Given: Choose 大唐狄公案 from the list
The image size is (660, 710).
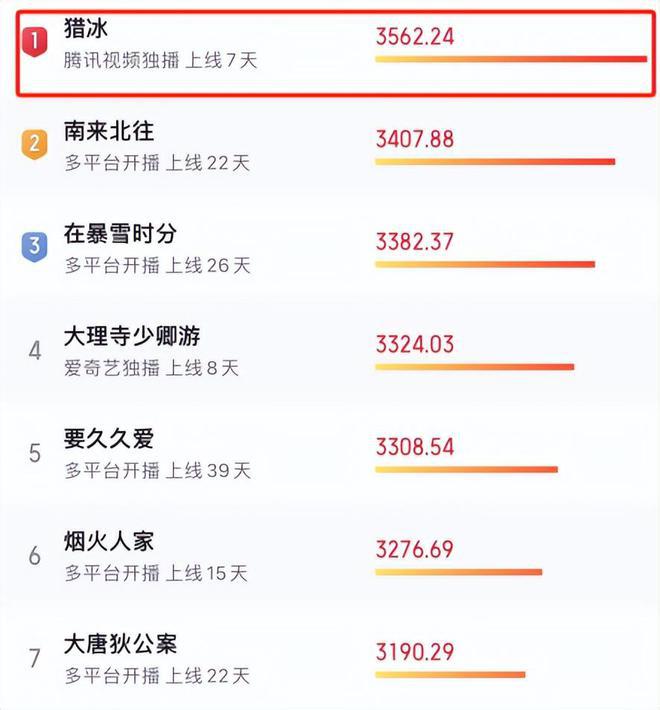Looking at the screenshot, I should (x=119, y=644).
